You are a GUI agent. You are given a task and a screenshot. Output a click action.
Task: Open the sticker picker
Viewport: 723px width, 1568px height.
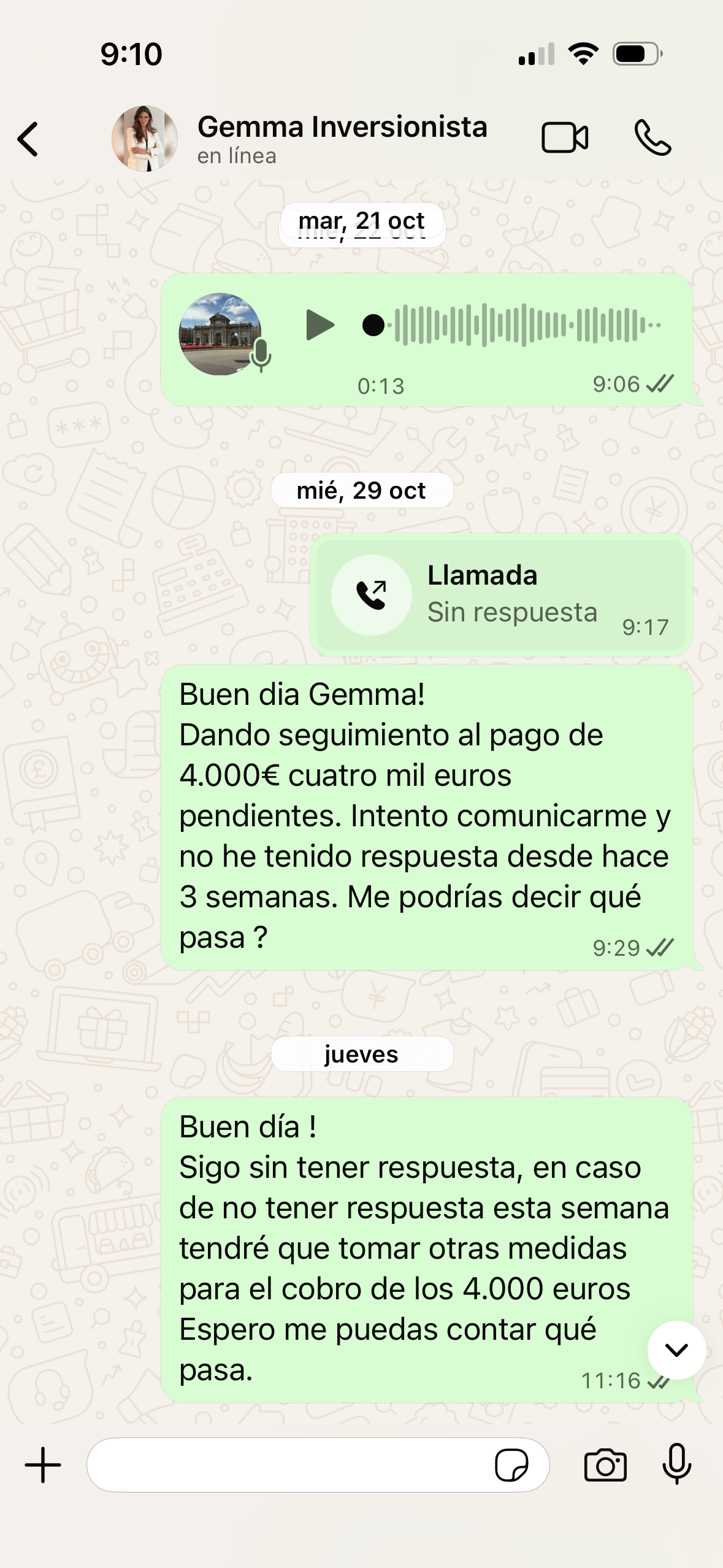(511, 1465)
